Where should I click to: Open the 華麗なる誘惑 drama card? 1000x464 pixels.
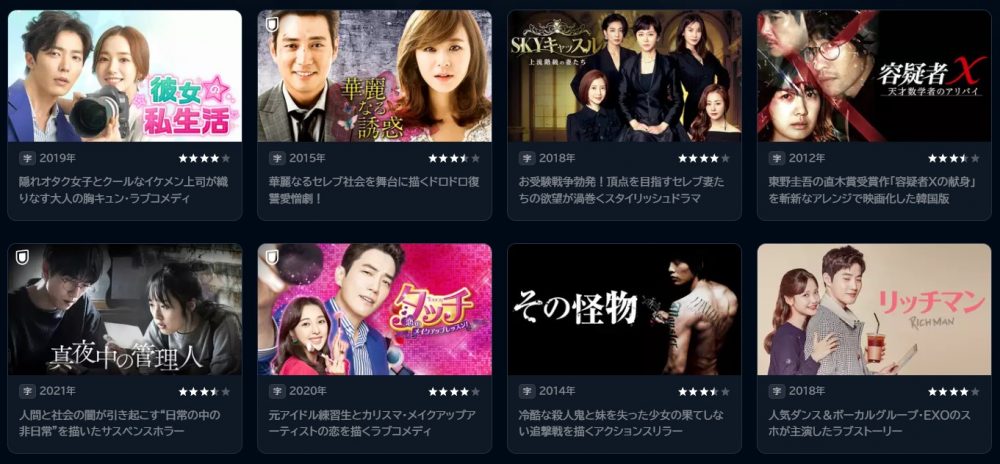(x=374, y=77)
